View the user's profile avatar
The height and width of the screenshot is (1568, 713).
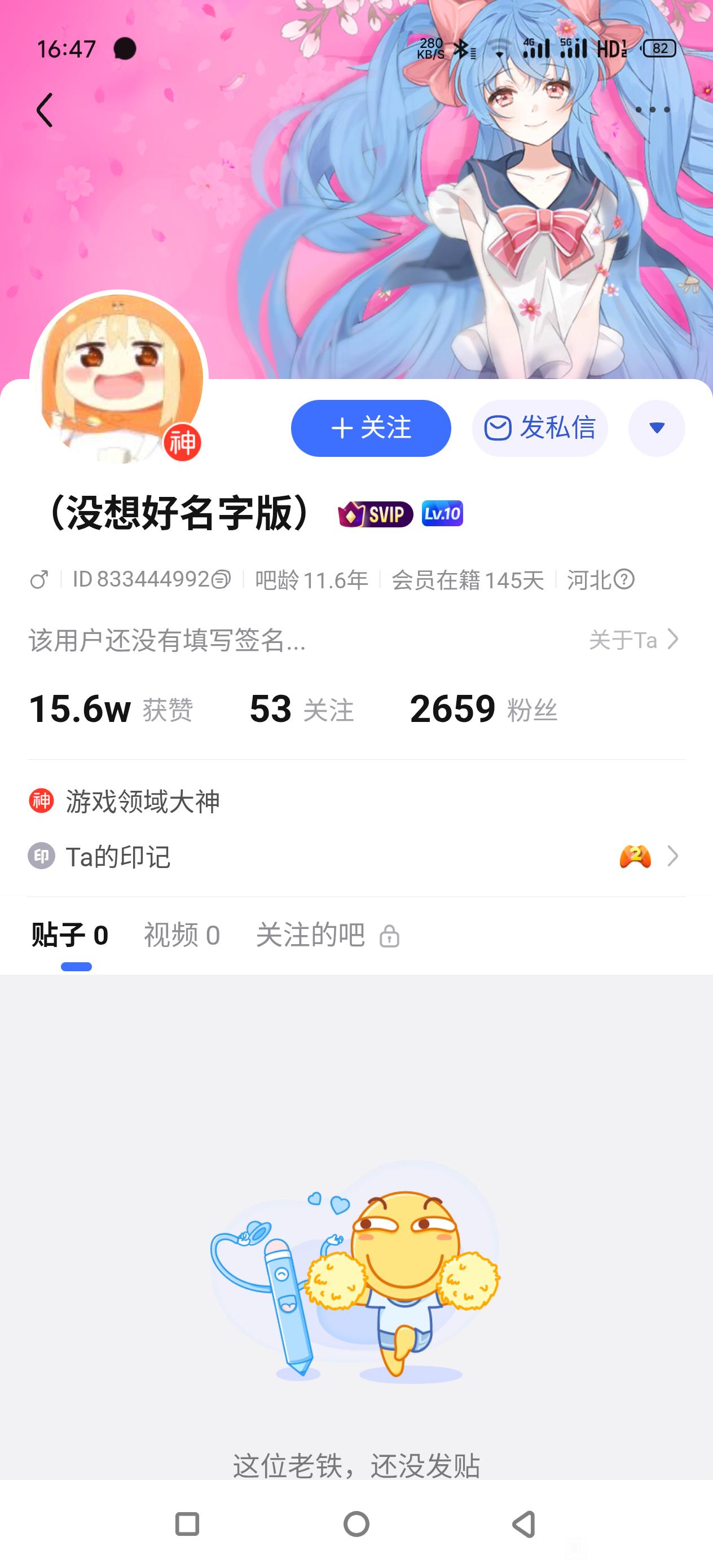118,378
